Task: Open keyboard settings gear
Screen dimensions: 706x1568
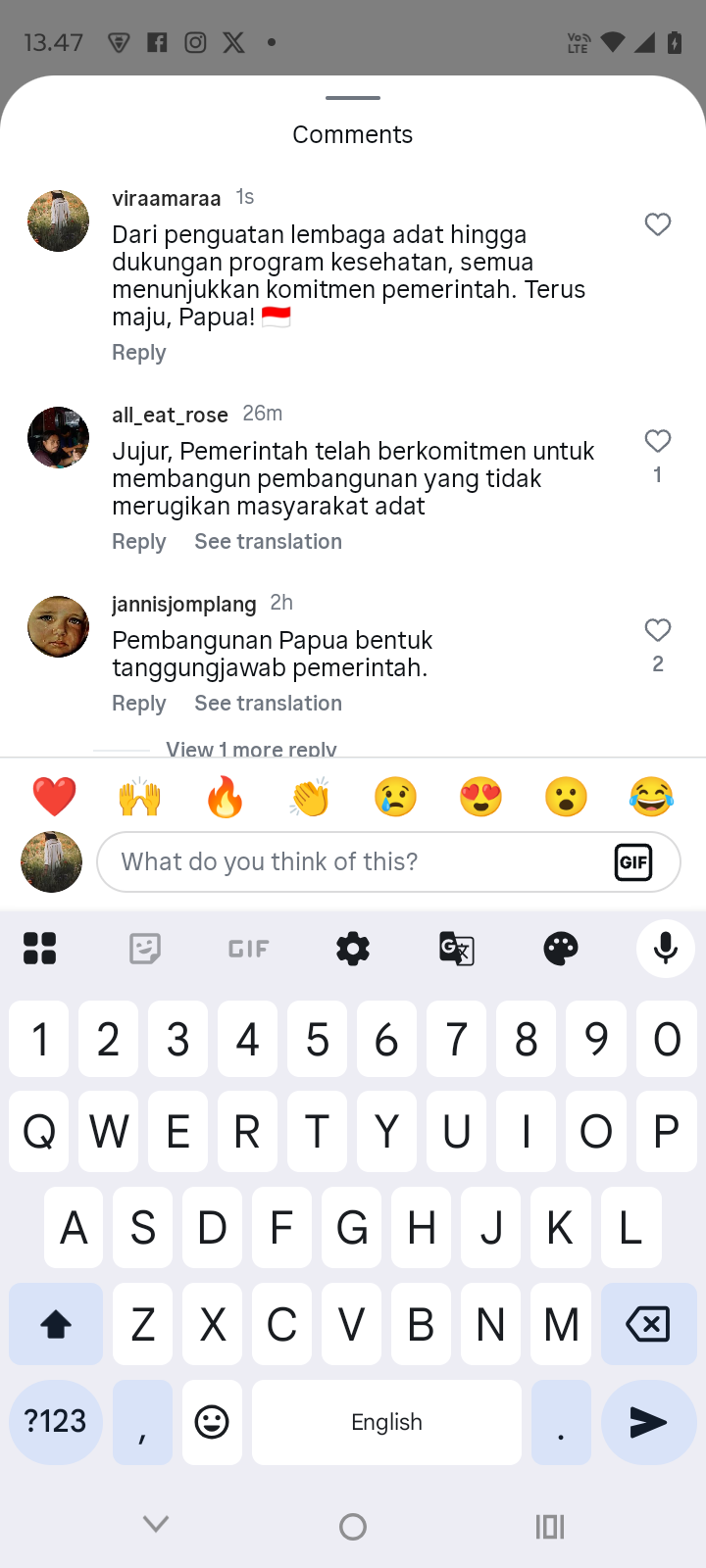Action: pos(353,949)
